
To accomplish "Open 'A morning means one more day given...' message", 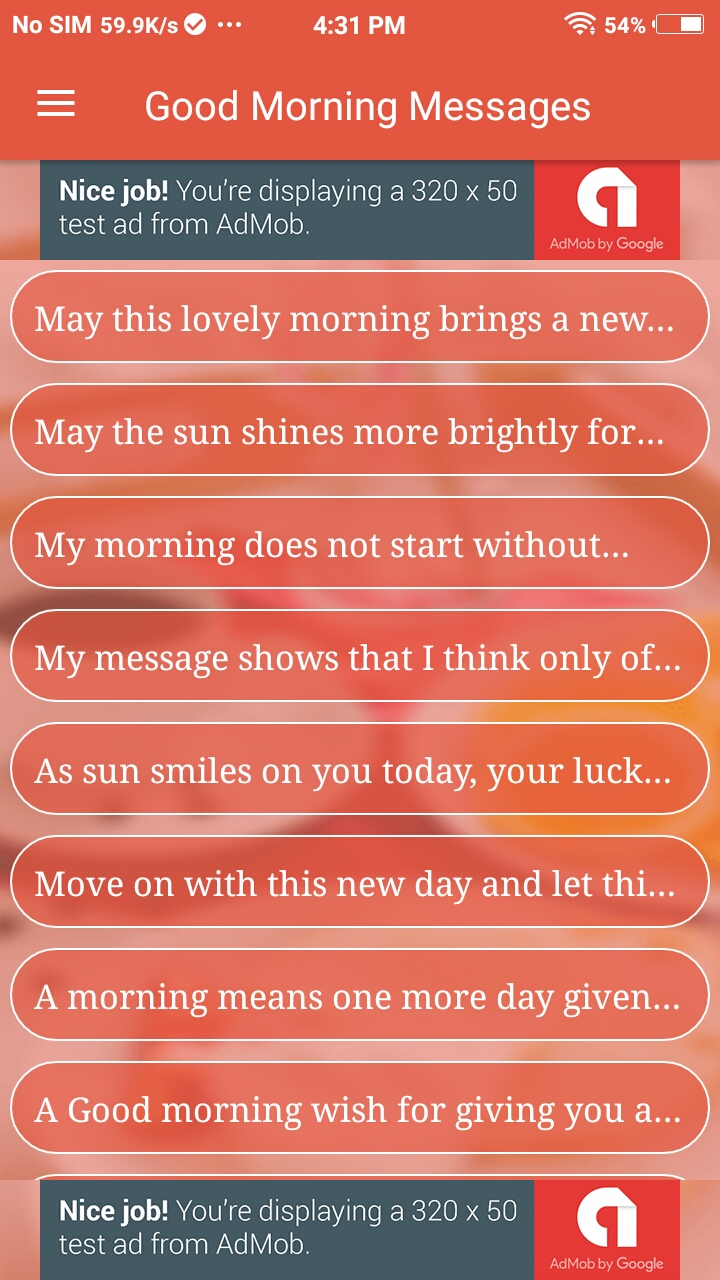I will pyautogui.click(x=360, y=995).
